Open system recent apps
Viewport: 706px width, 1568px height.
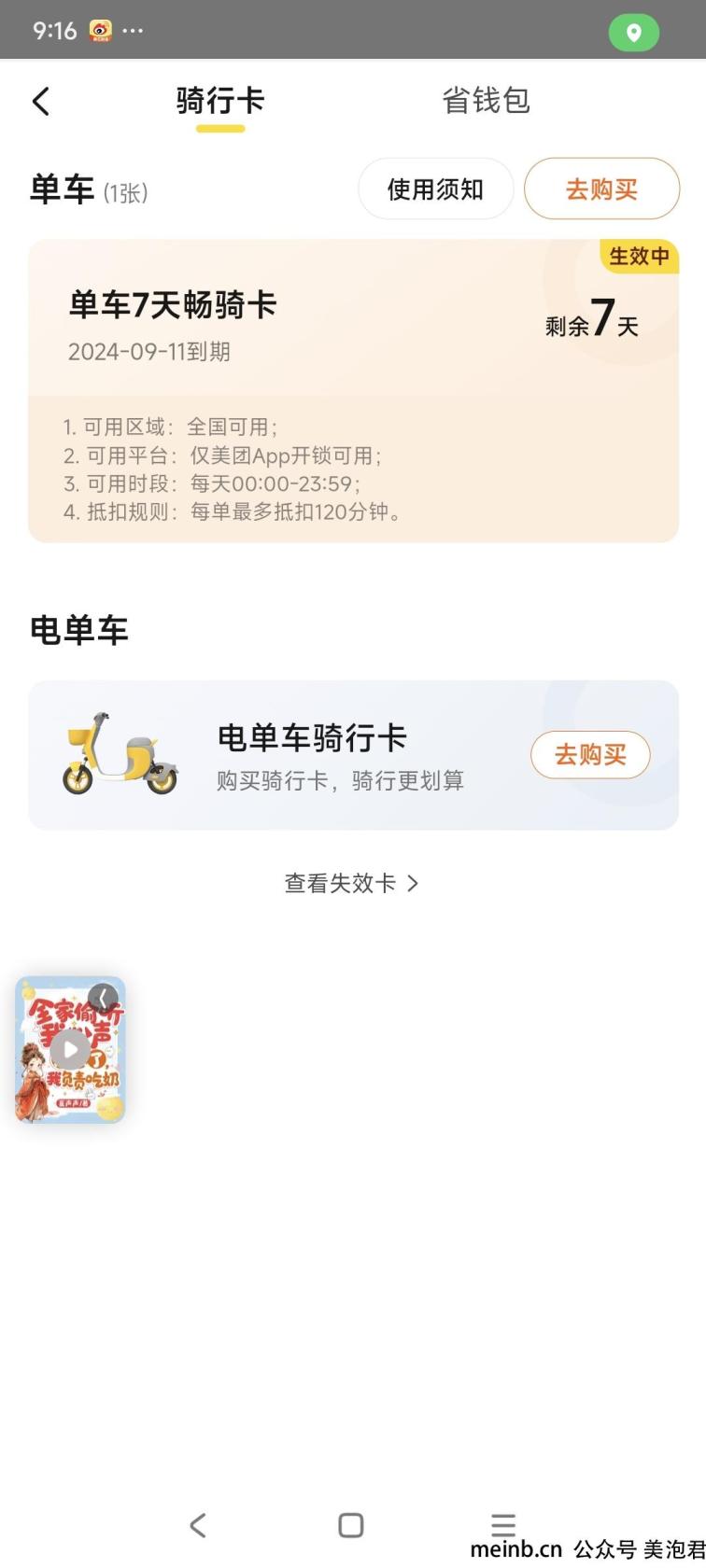pyautogui.click(x=503, y=1524)
